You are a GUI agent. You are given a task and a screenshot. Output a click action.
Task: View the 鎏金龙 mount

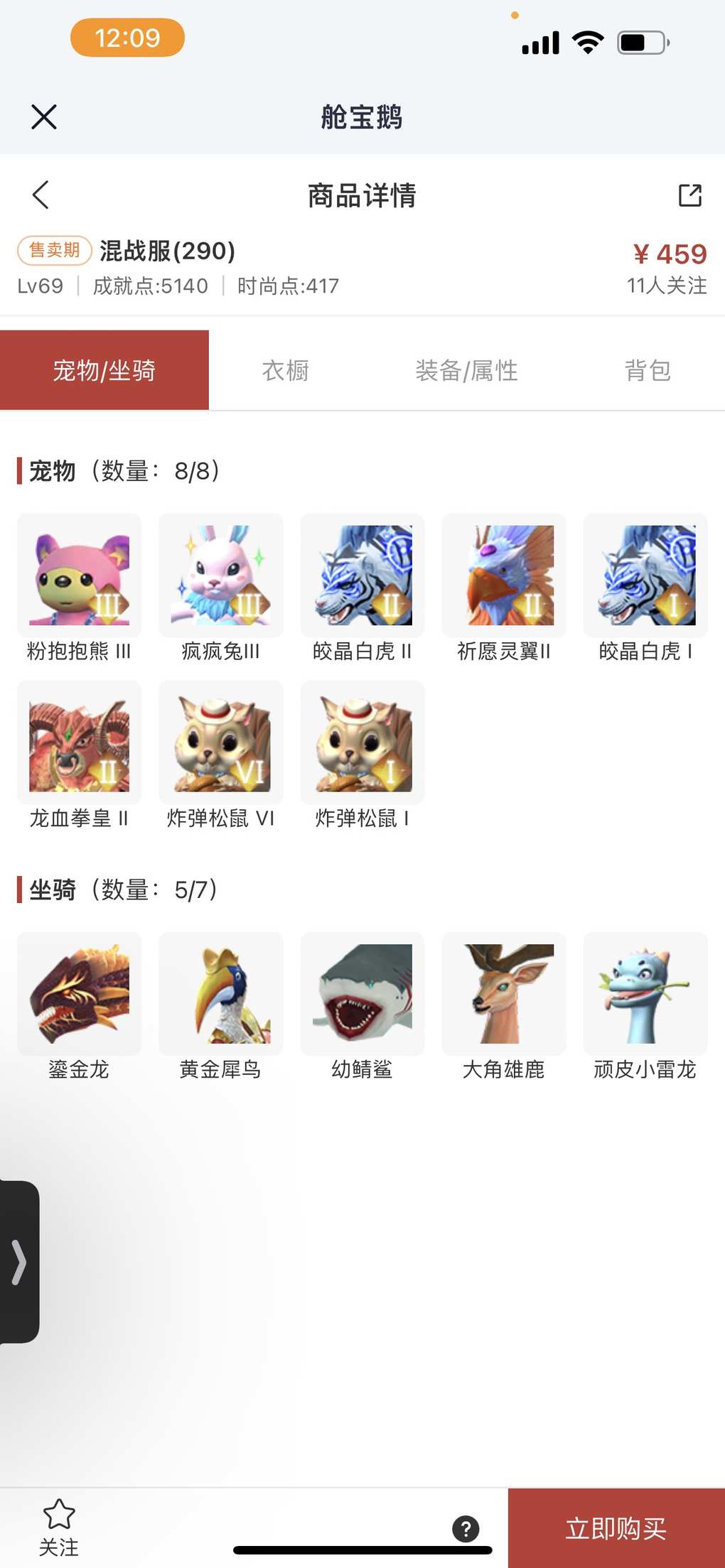(x=79, y=994)
